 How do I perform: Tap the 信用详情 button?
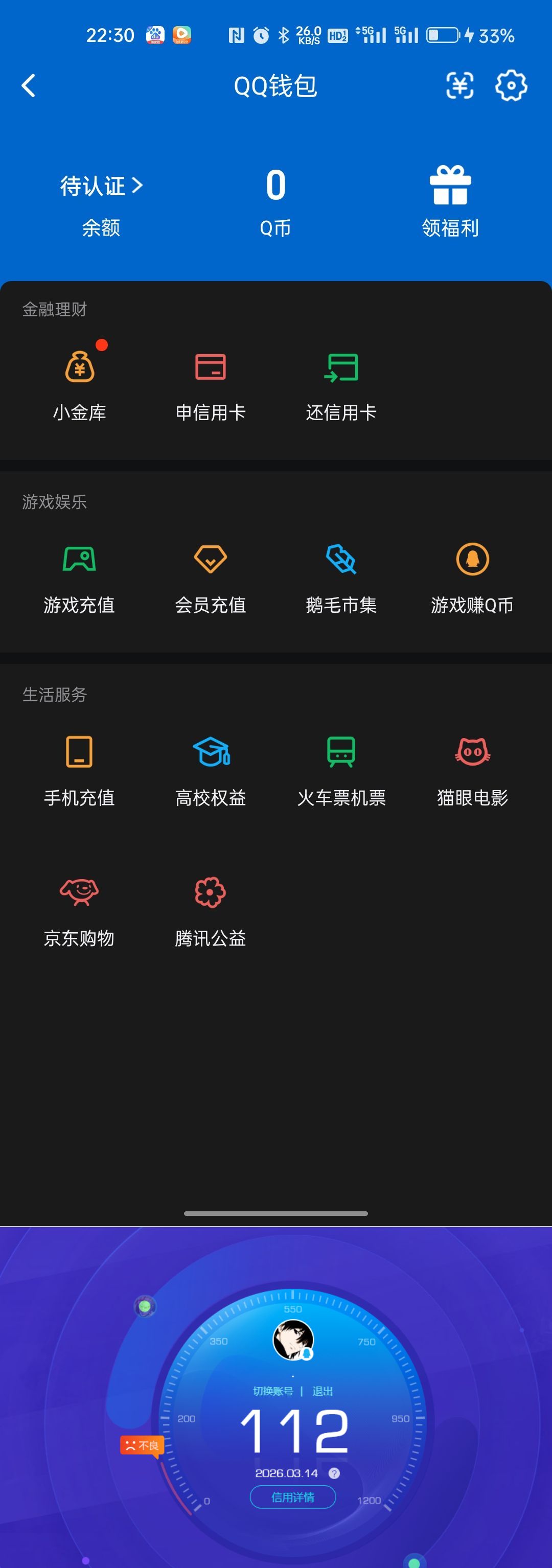(x=293, y=1497)
